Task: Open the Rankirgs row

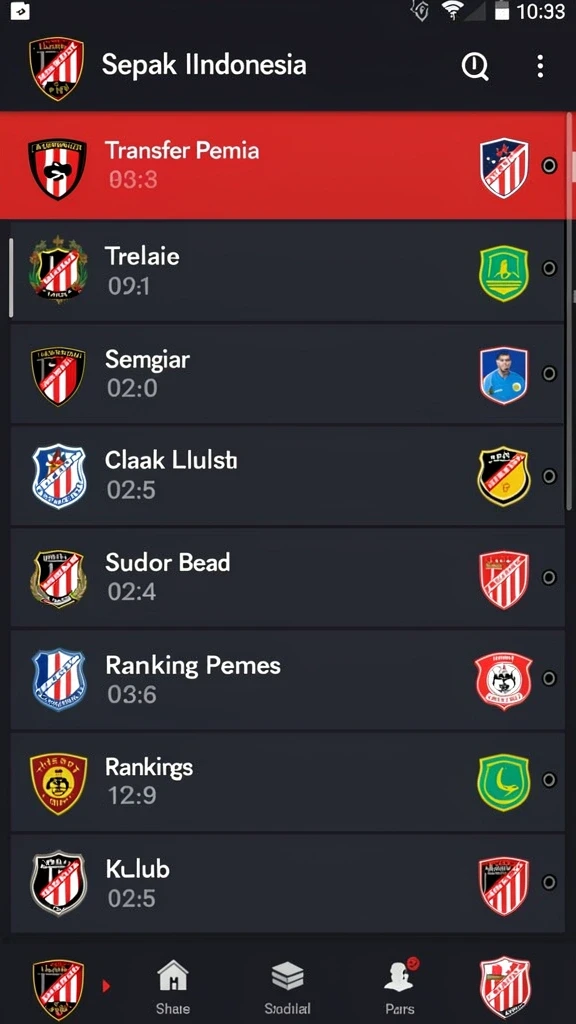Action: (x=287, y=782)
